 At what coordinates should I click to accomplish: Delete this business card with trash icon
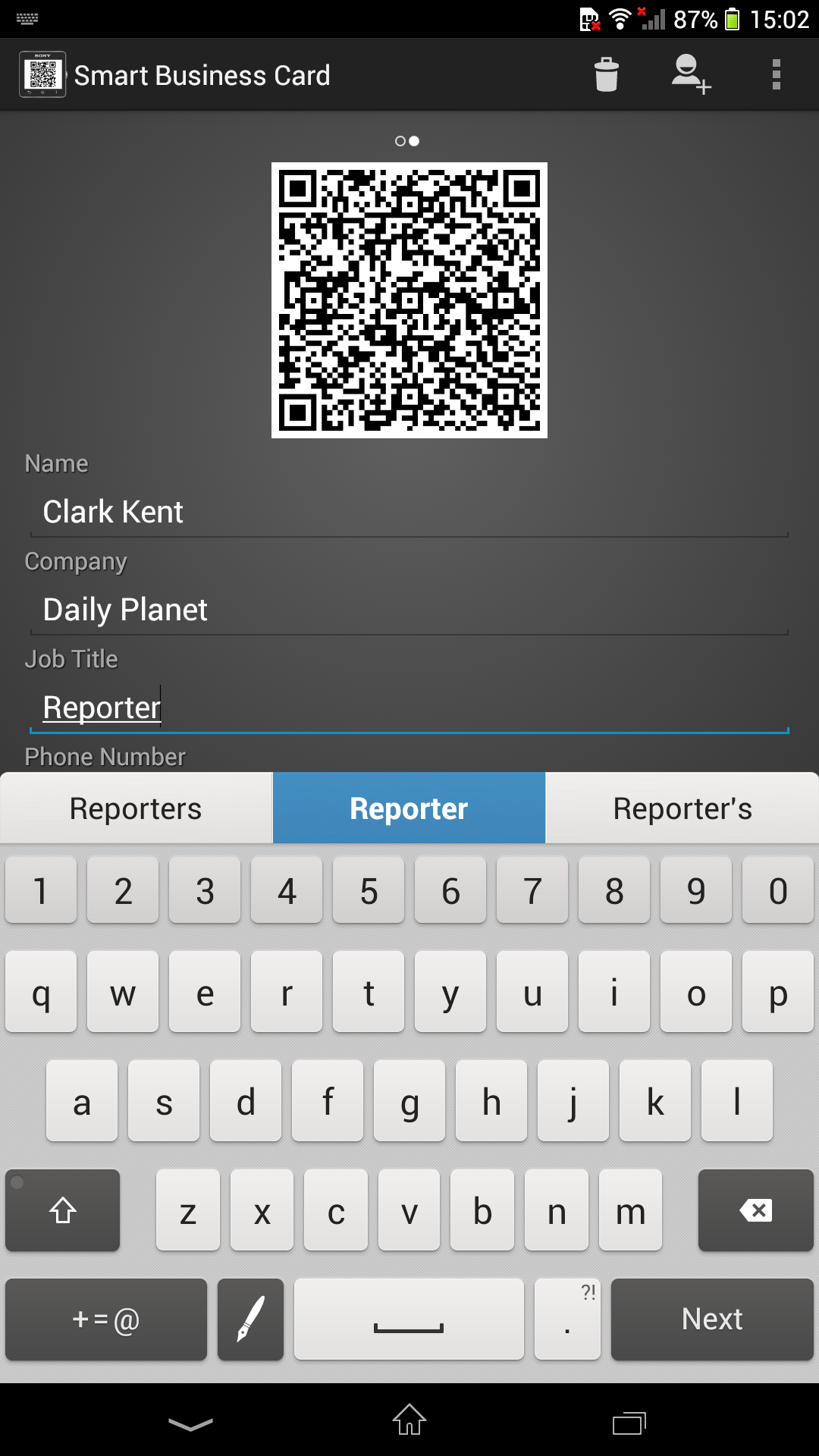607,75
